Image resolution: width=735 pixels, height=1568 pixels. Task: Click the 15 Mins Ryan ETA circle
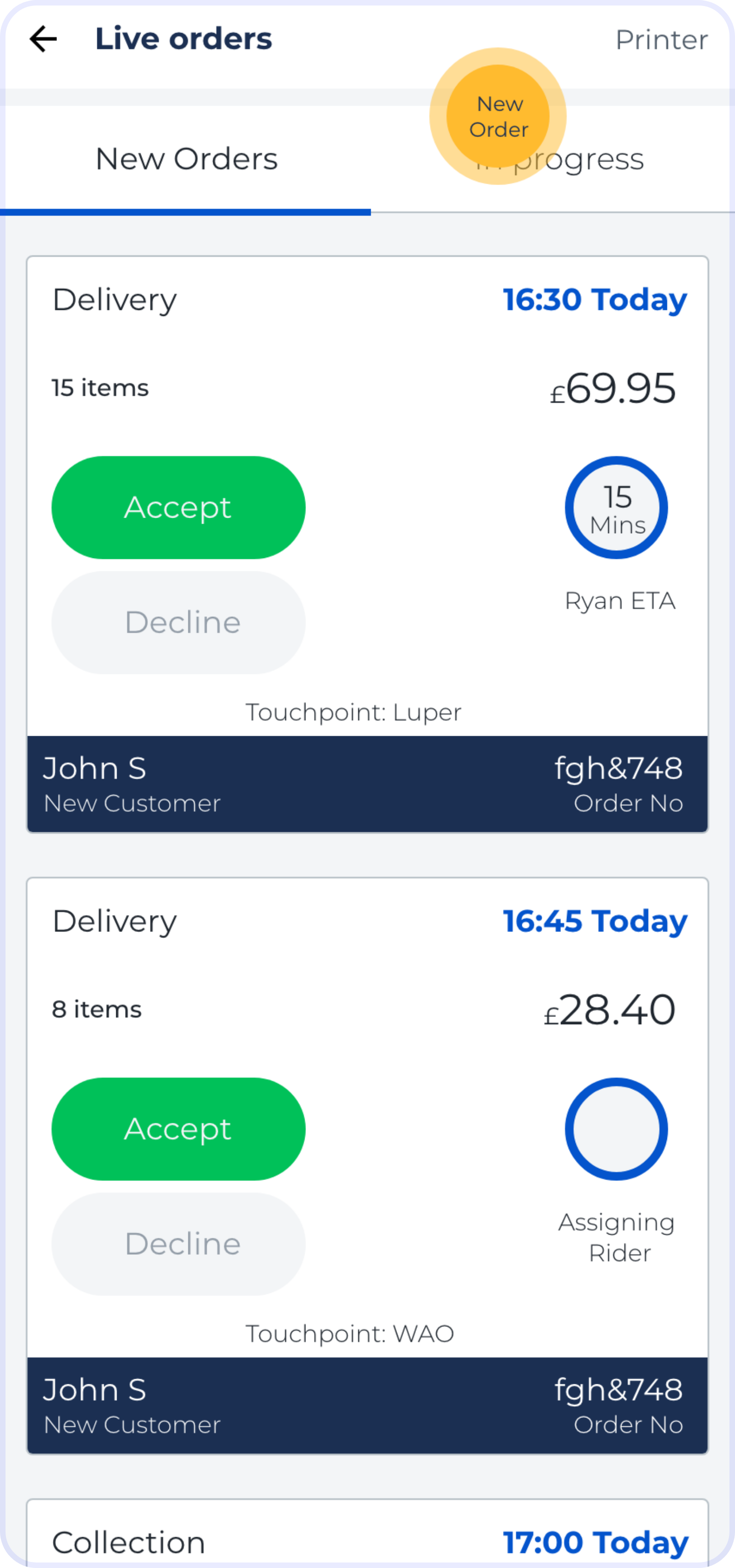tap(616, 507)
